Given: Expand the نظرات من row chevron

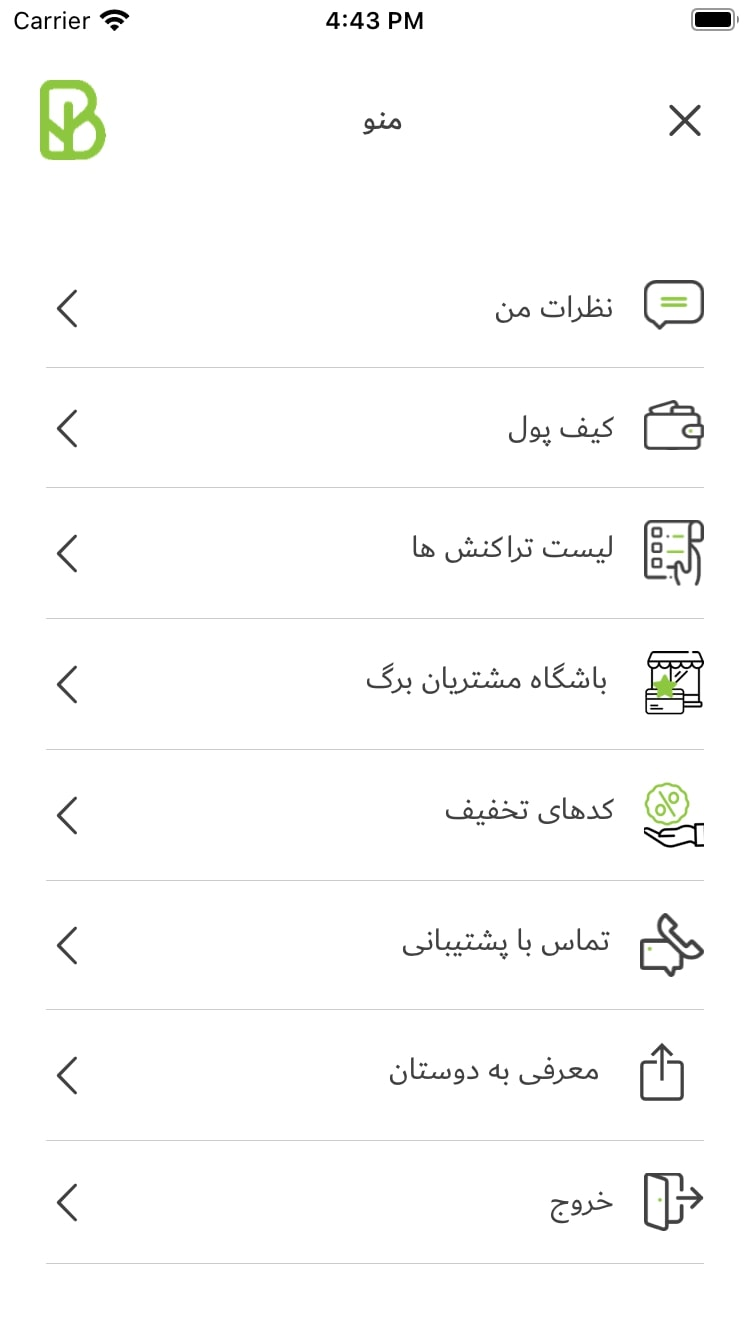Looking at the screenshot, I should (x=67, y=308).
